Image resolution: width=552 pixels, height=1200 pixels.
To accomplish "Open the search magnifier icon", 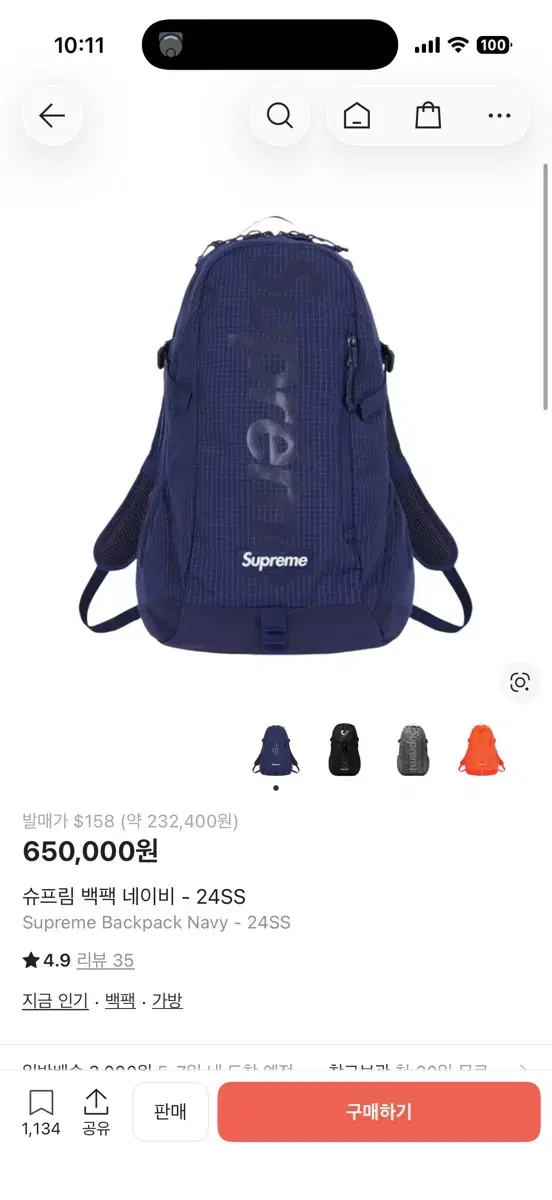I will tap(279, 116).
